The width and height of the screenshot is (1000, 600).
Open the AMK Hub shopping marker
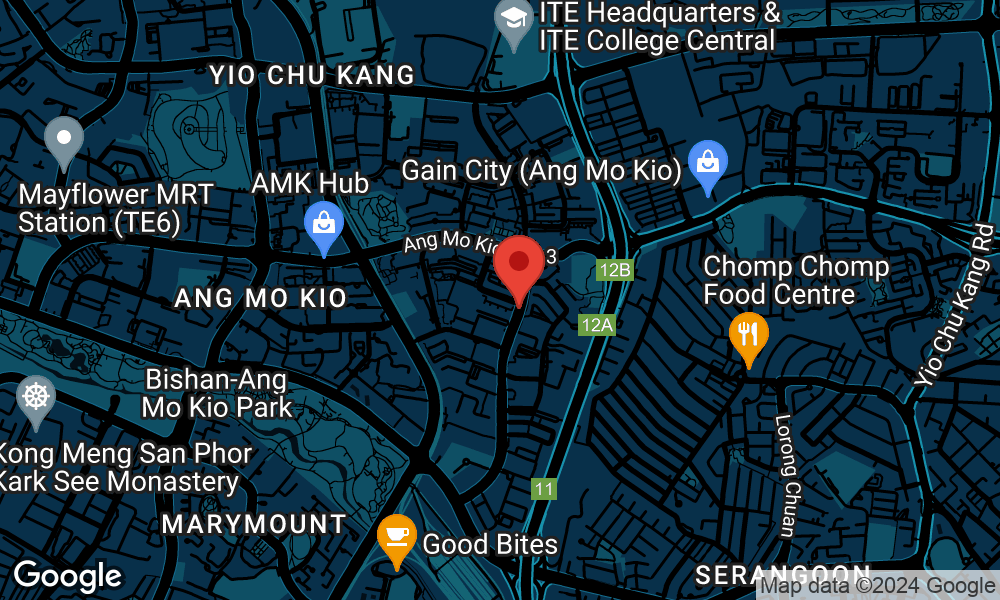pos(324,226)
